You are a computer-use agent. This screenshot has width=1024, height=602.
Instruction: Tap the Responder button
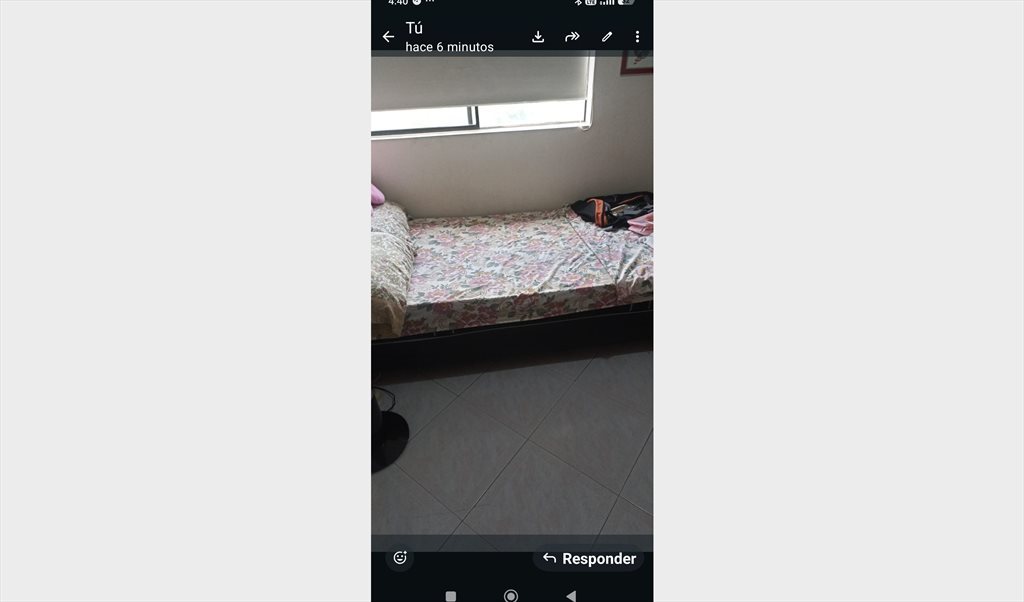(x=589, y=559)
